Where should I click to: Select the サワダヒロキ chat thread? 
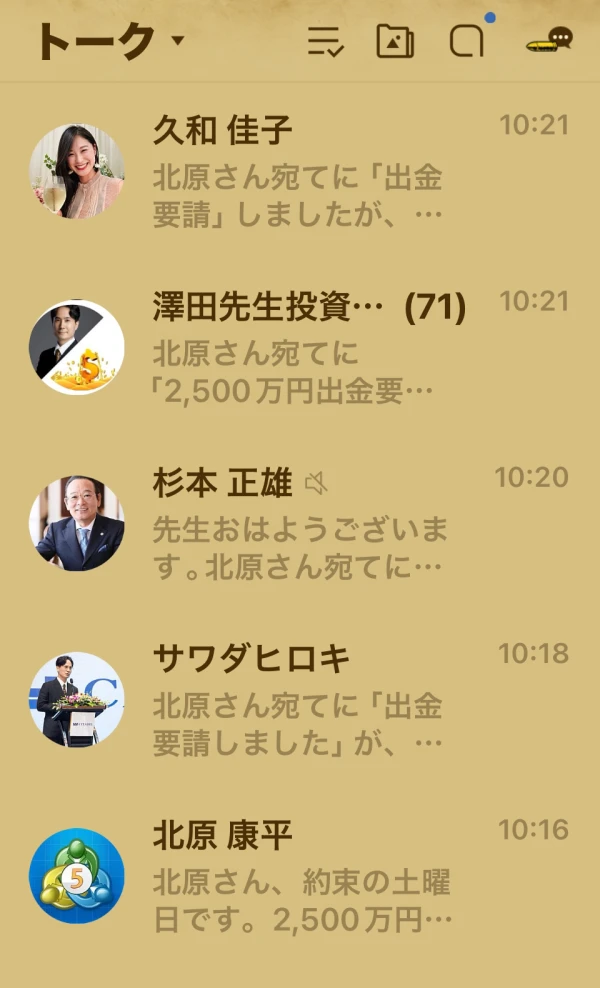click(300, 699)
